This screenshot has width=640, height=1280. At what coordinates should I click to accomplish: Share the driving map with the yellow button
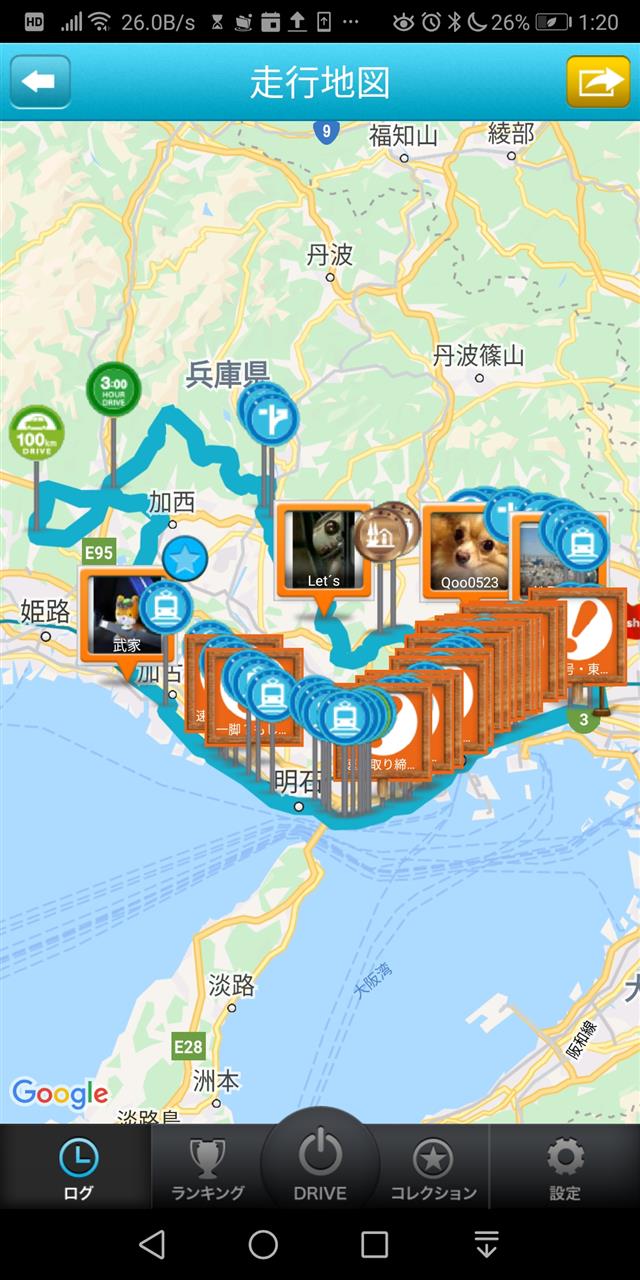click(598, 82)
